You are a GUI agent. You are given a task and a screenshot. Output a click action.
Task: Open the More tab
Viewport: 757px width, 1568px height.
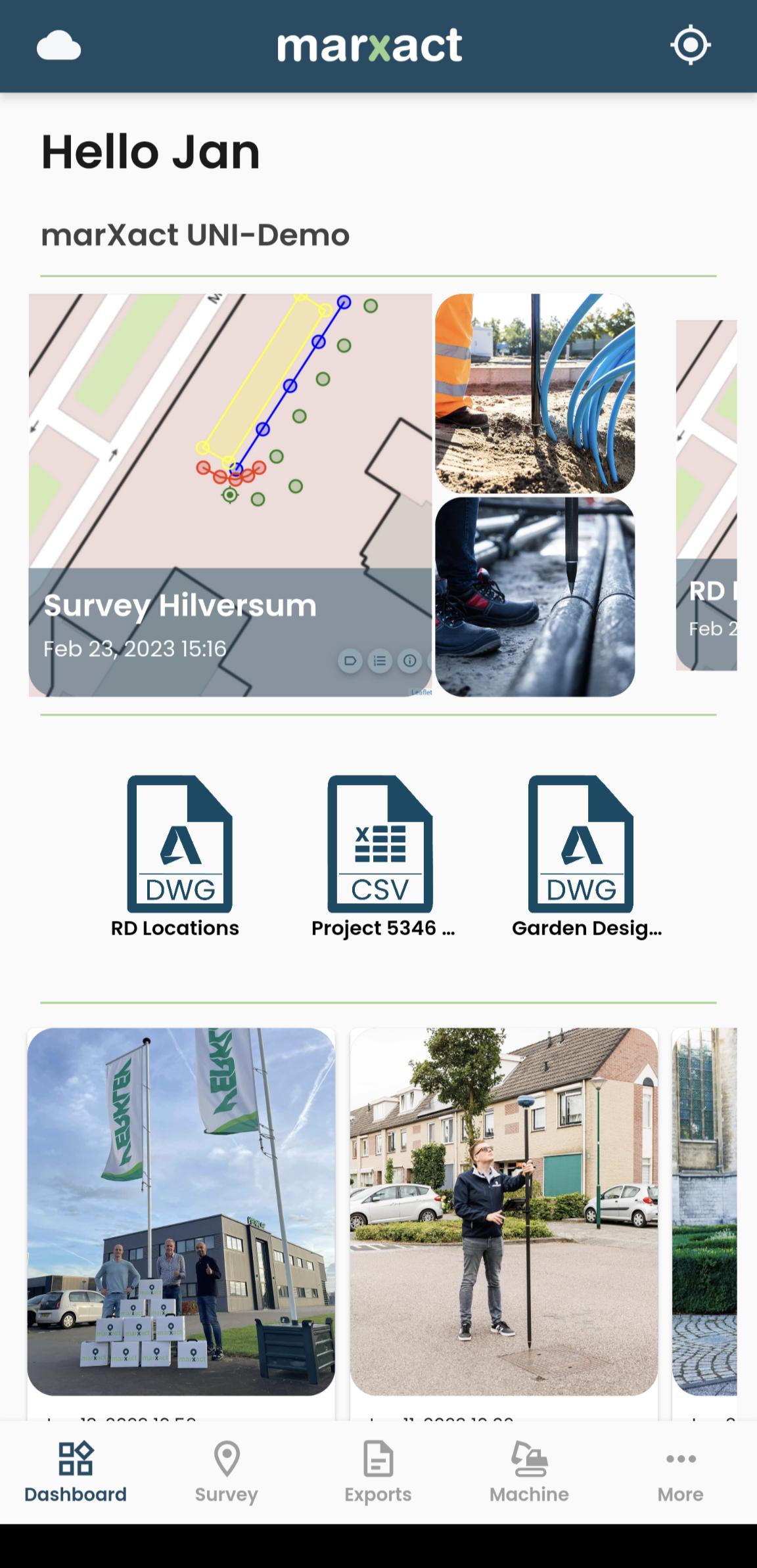tap(681, 1472)
